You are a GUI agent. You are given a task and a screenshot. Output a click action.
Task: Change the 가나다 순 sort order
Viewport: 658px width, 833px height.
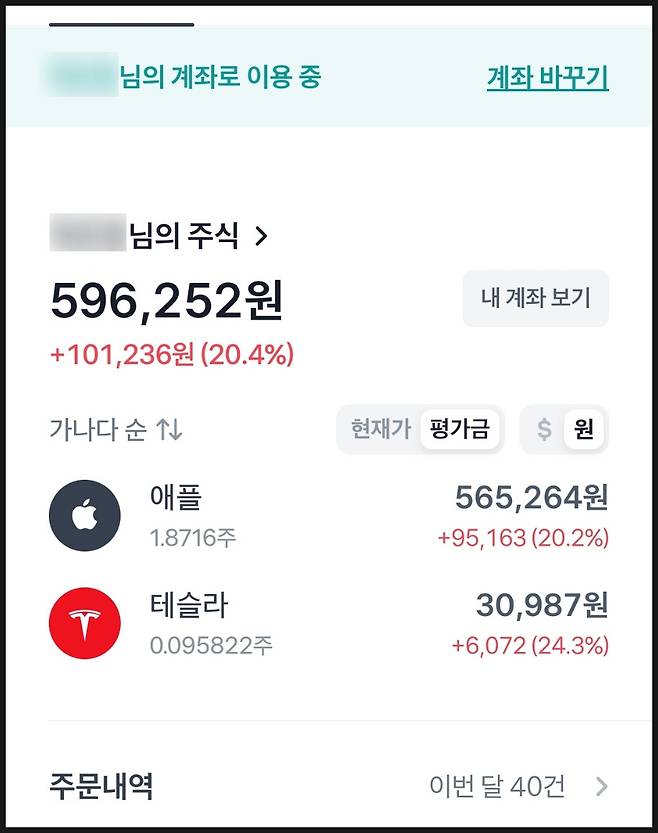116,430
